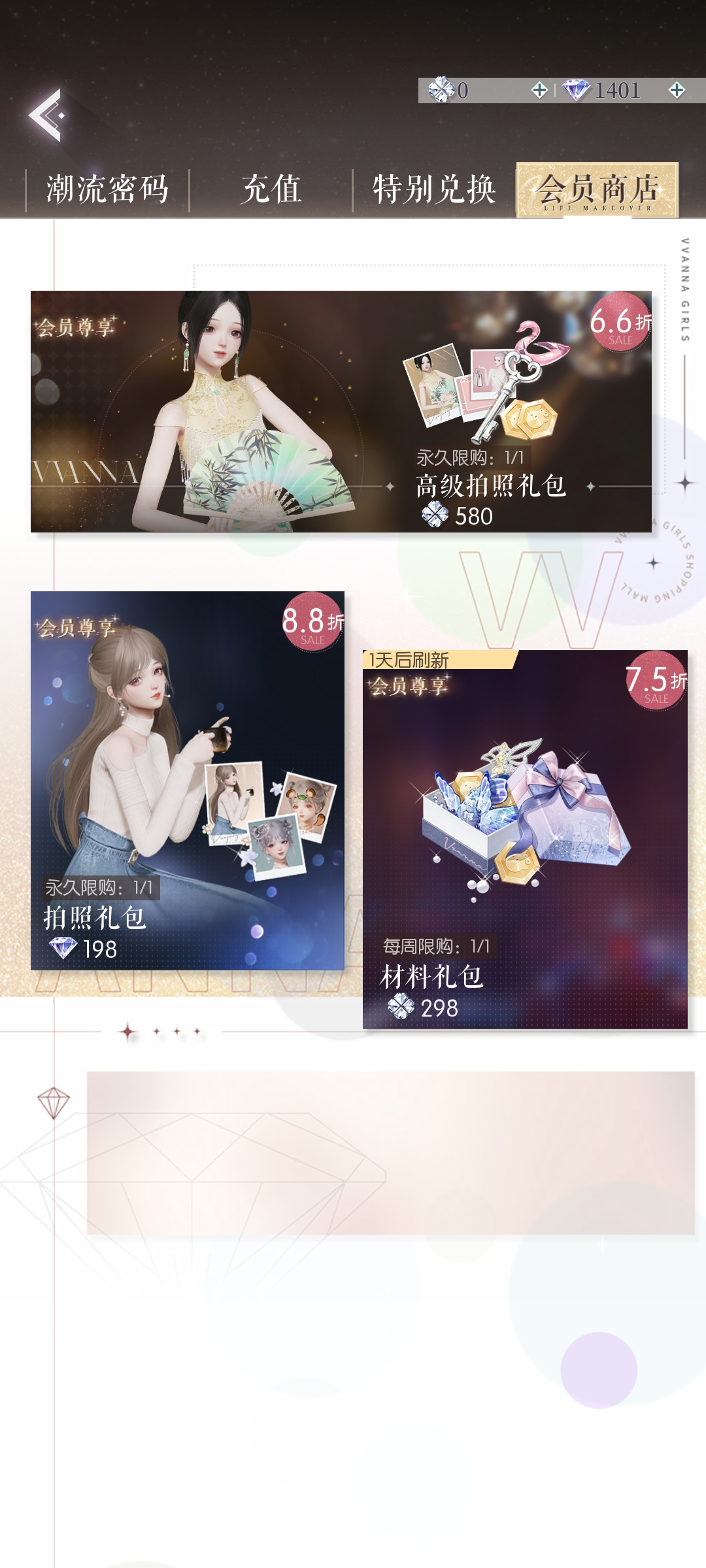Image resolution: width=706 pixels, height=1568 pixels.
Task: Open the 材料礼包 weekly bundle card
Action: [x=525, y=840]
